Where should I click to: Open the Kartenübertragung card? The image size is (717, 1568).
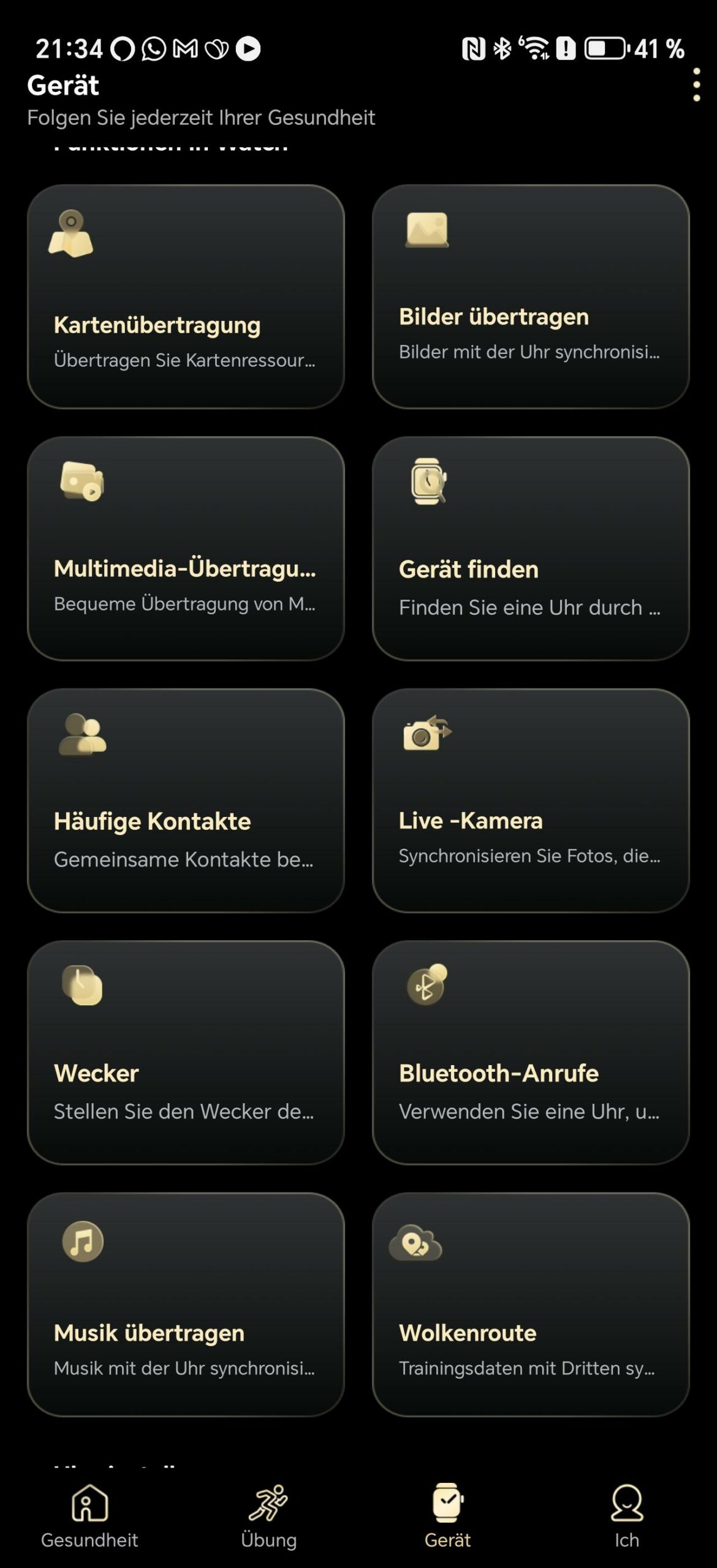[x=186, y=296]
